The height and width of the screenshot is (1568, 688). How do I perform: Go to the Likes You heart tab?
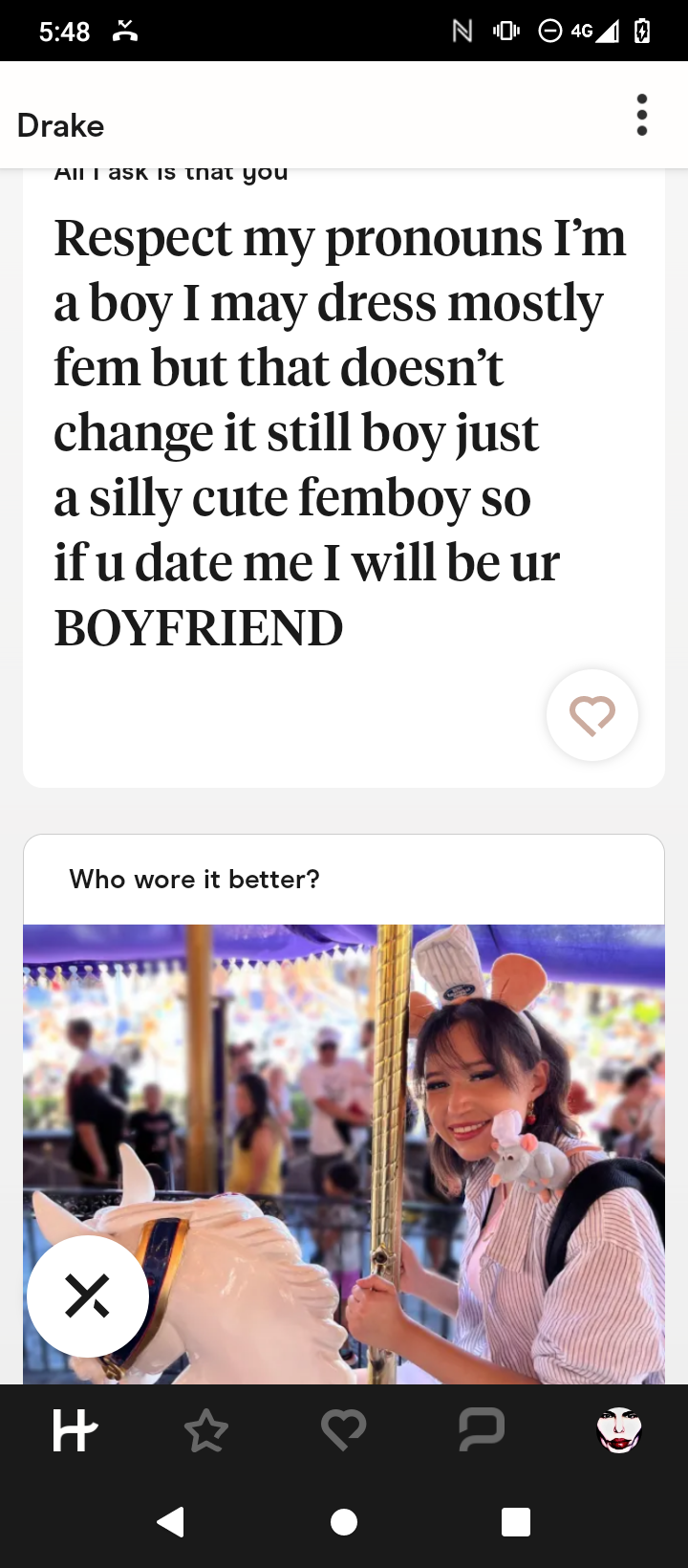(344, 1430)
